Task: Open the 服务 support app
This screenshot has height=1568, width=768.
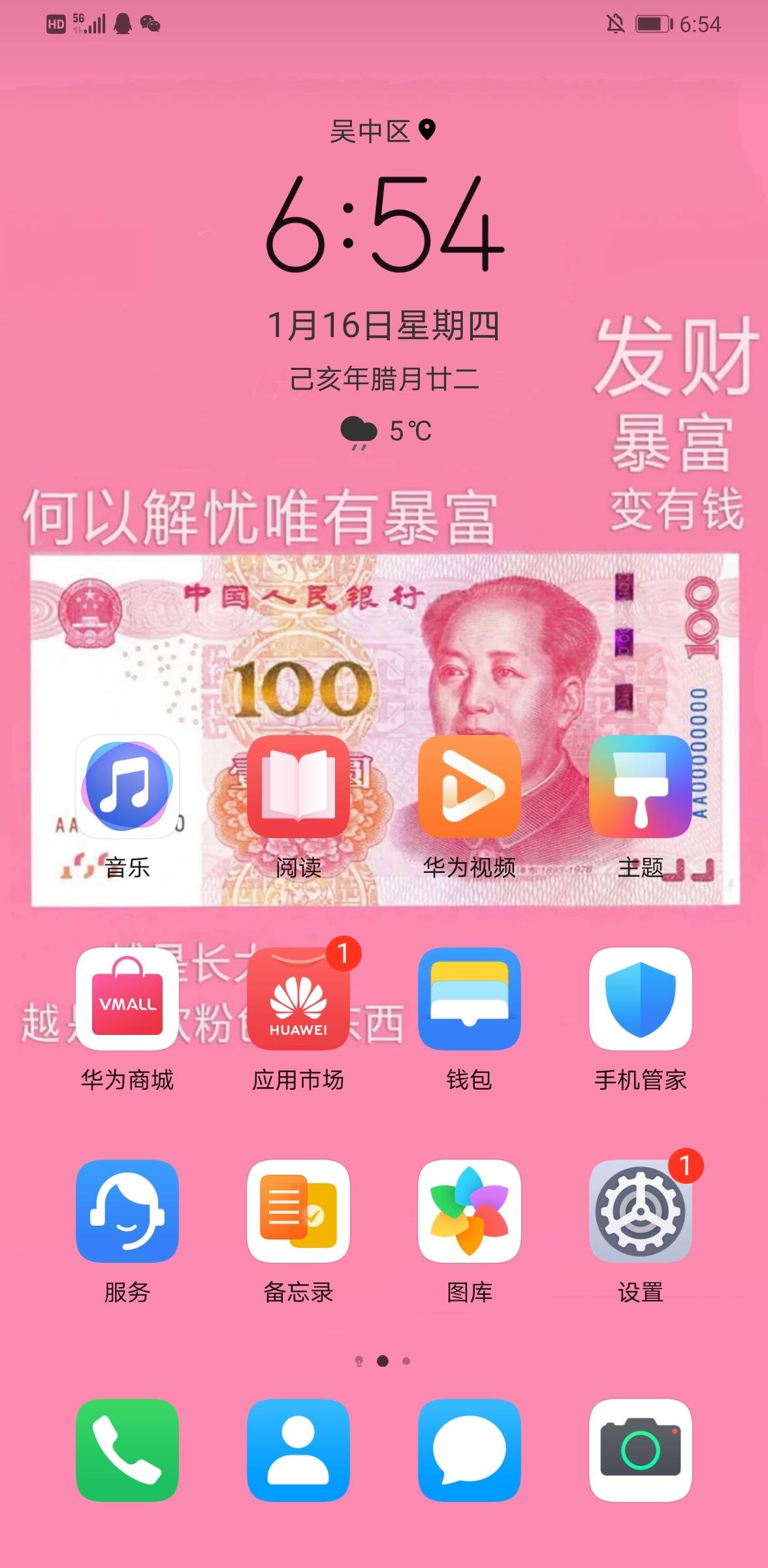Action: (127, 1211)
